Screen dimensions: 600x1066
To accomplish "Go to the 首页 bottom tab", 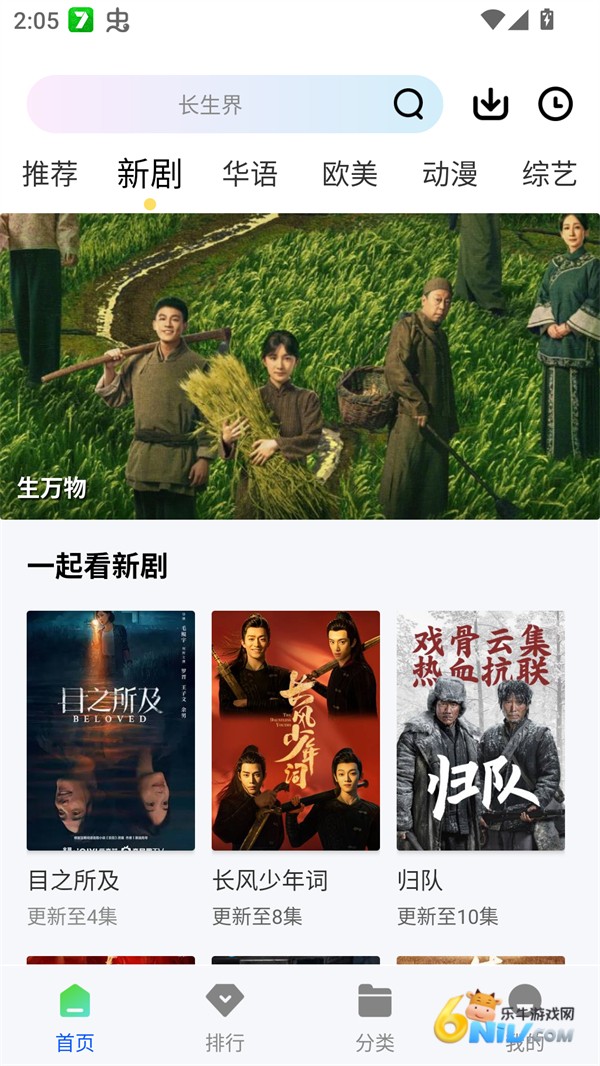I will click(75, 1017).
